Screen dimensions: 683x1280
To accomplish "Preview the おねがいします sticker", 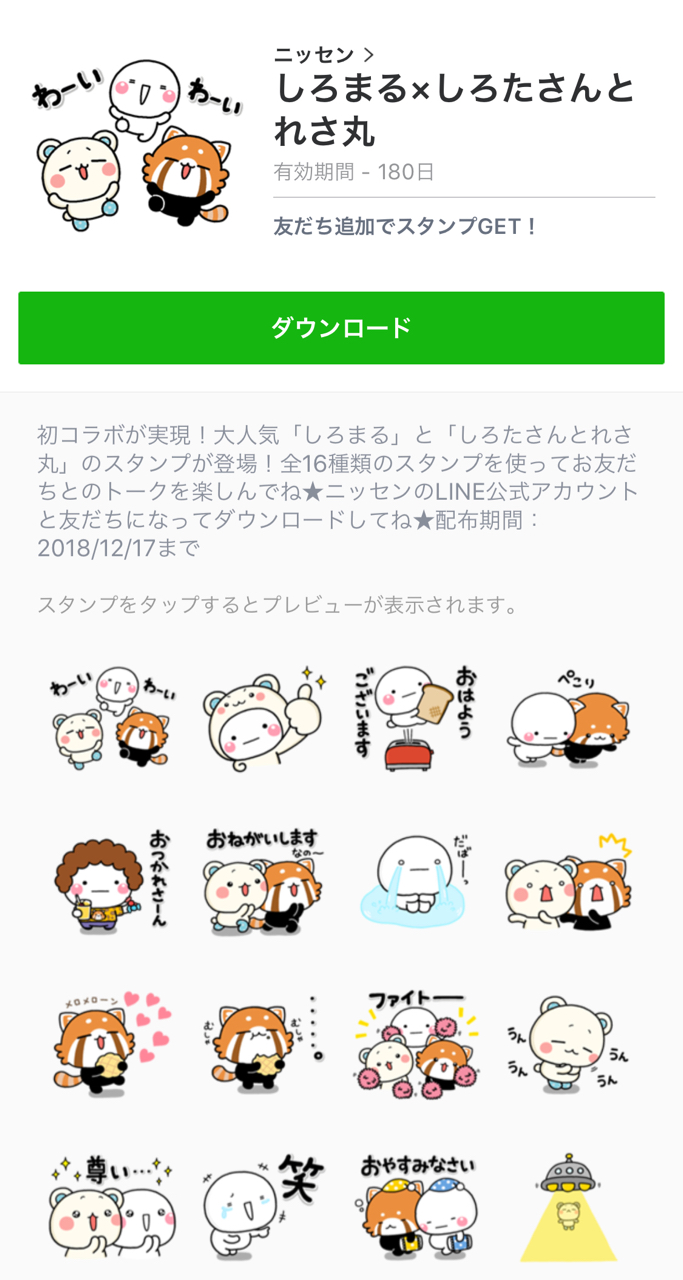I will pyautogui.click(x=264, y=880).
